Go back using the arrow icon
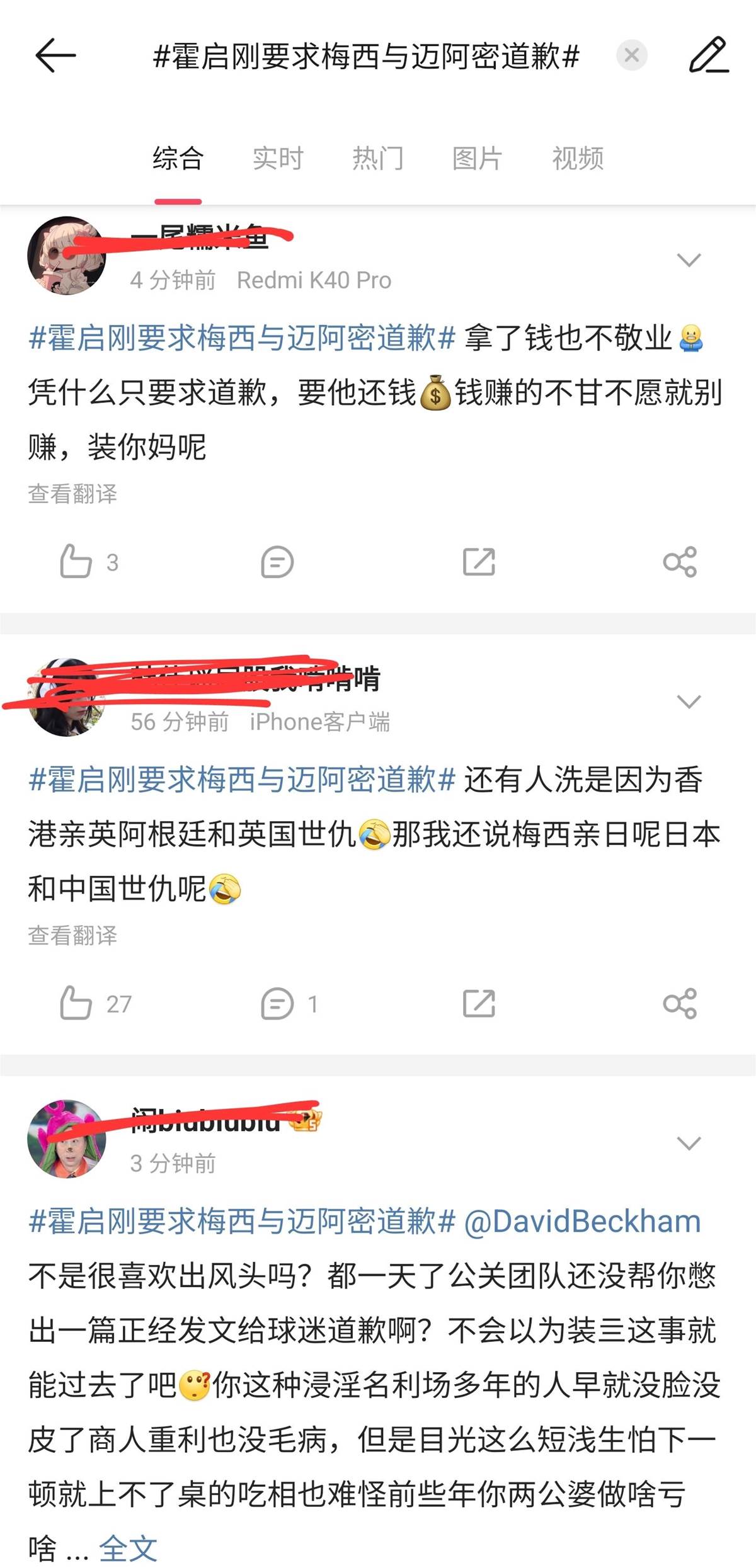This screenshot has height=1568, width=756. click(55, 55)
